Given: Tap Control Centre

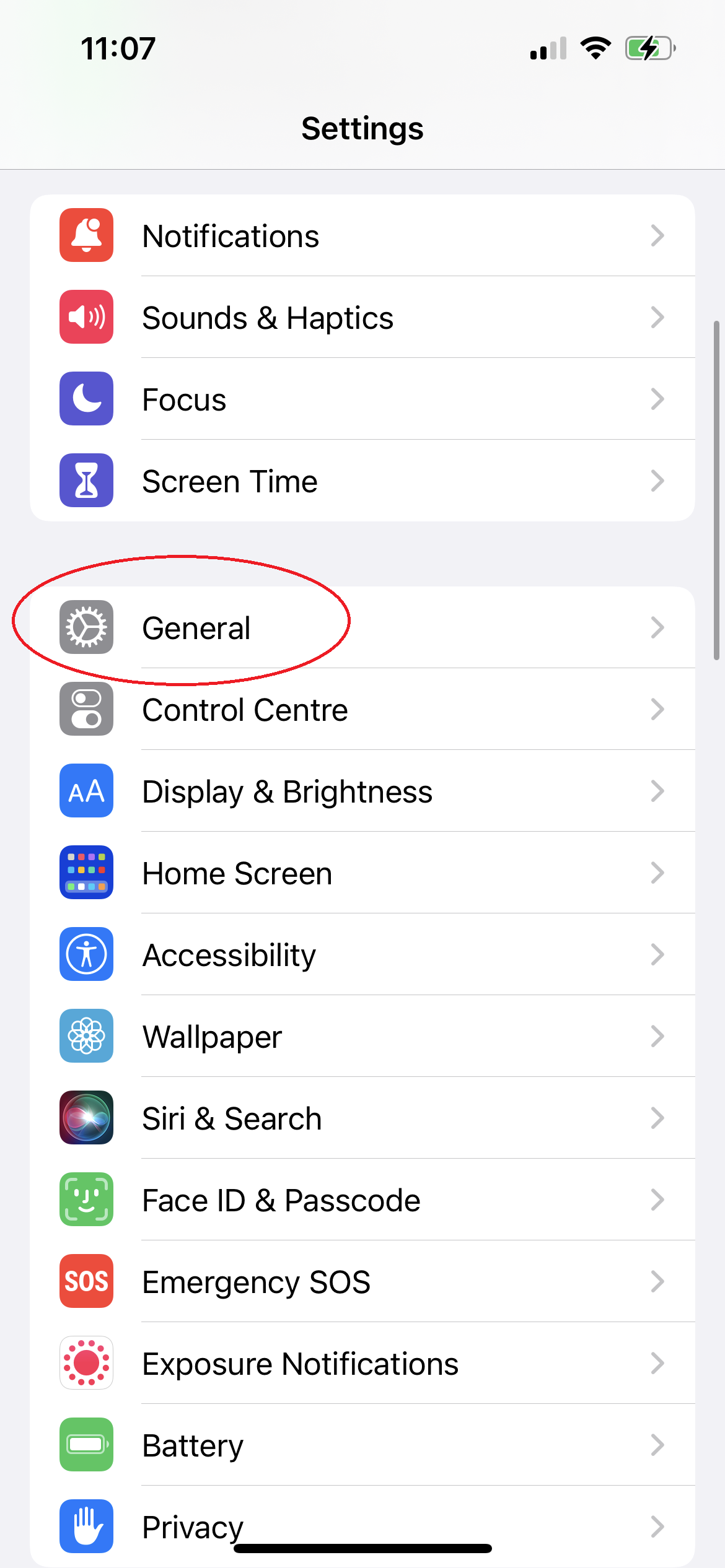Looking at the screenshot, I should pos(362,709).
